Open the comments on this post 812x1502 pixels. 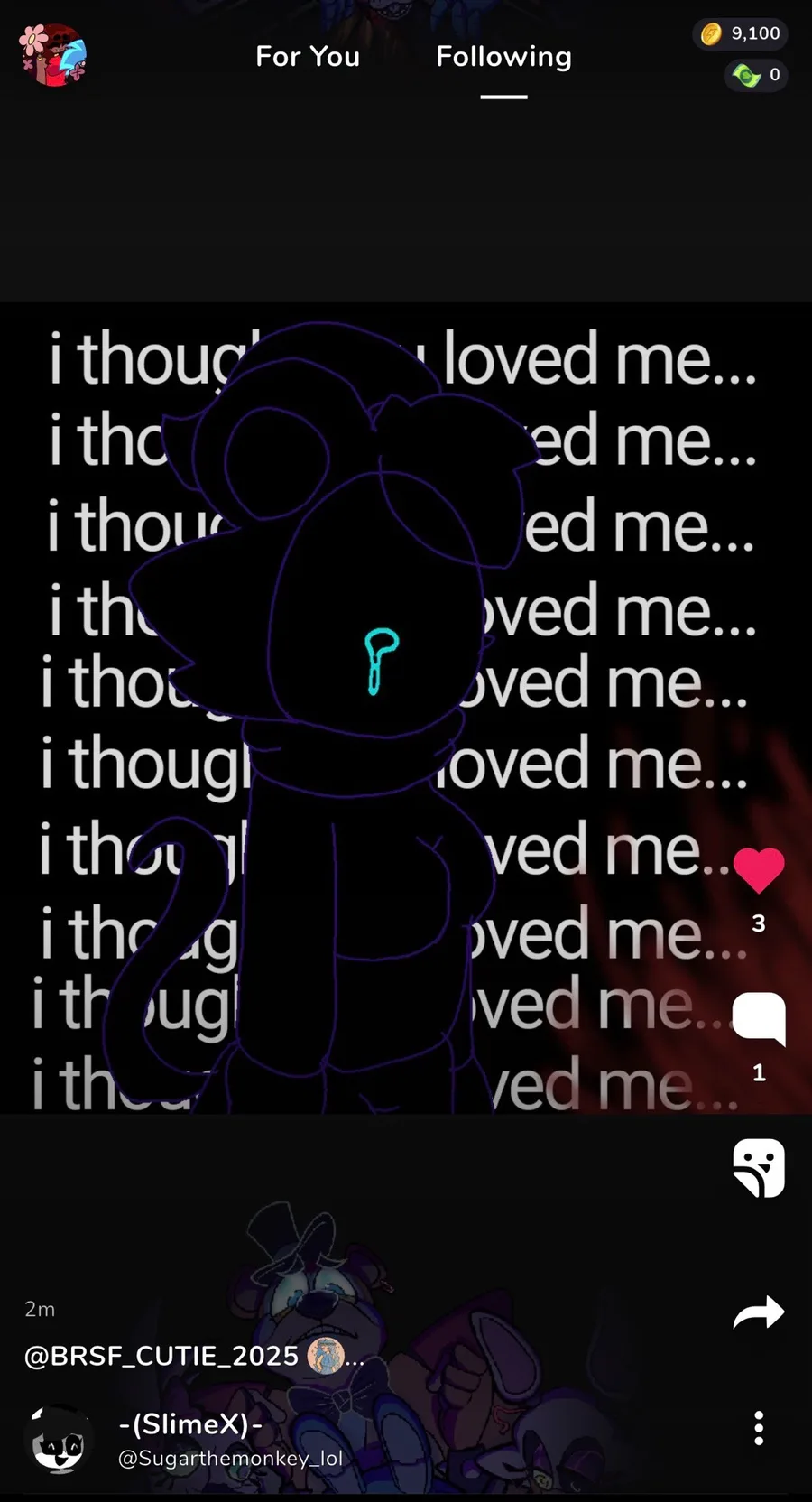[x=759, y=1018]
